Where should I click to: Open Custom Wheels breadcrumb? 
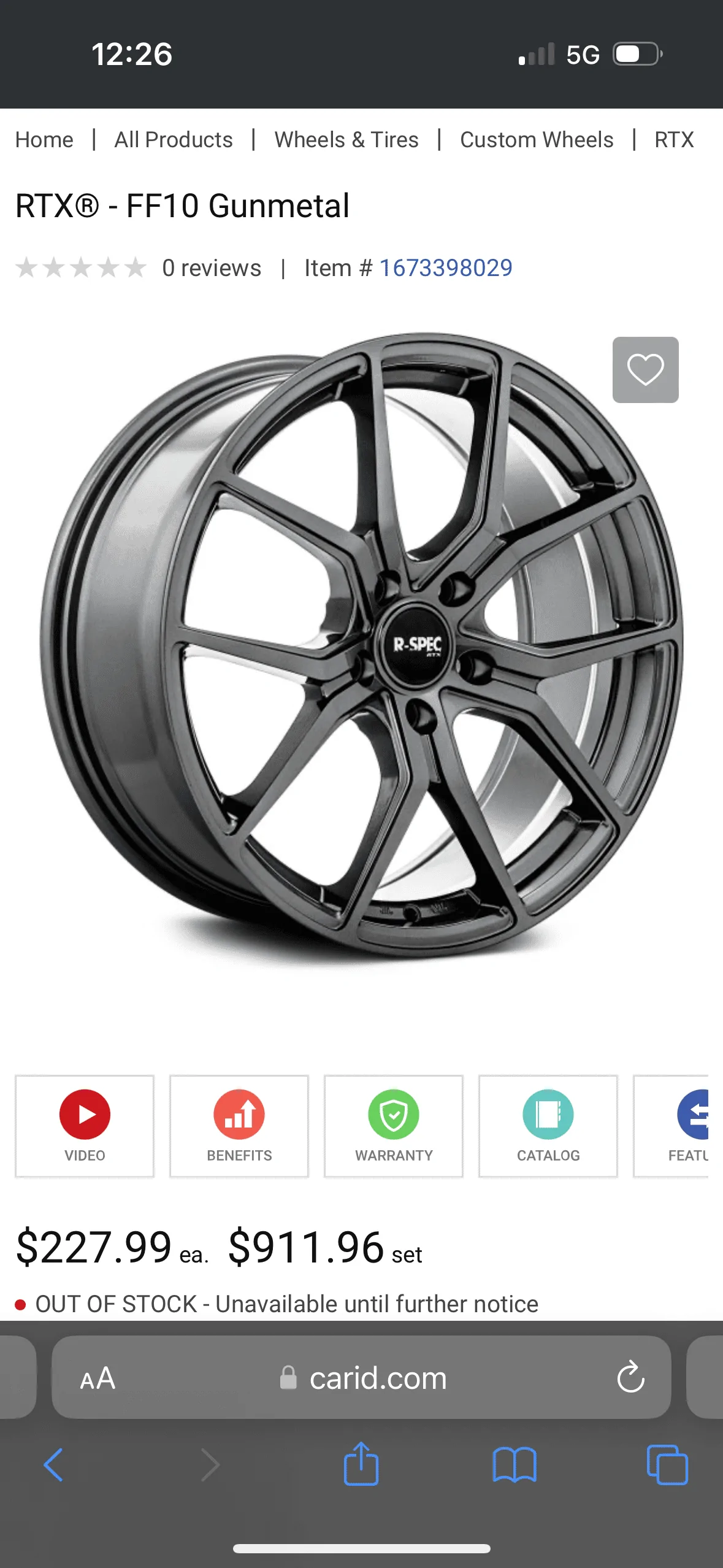pos(537,140)
